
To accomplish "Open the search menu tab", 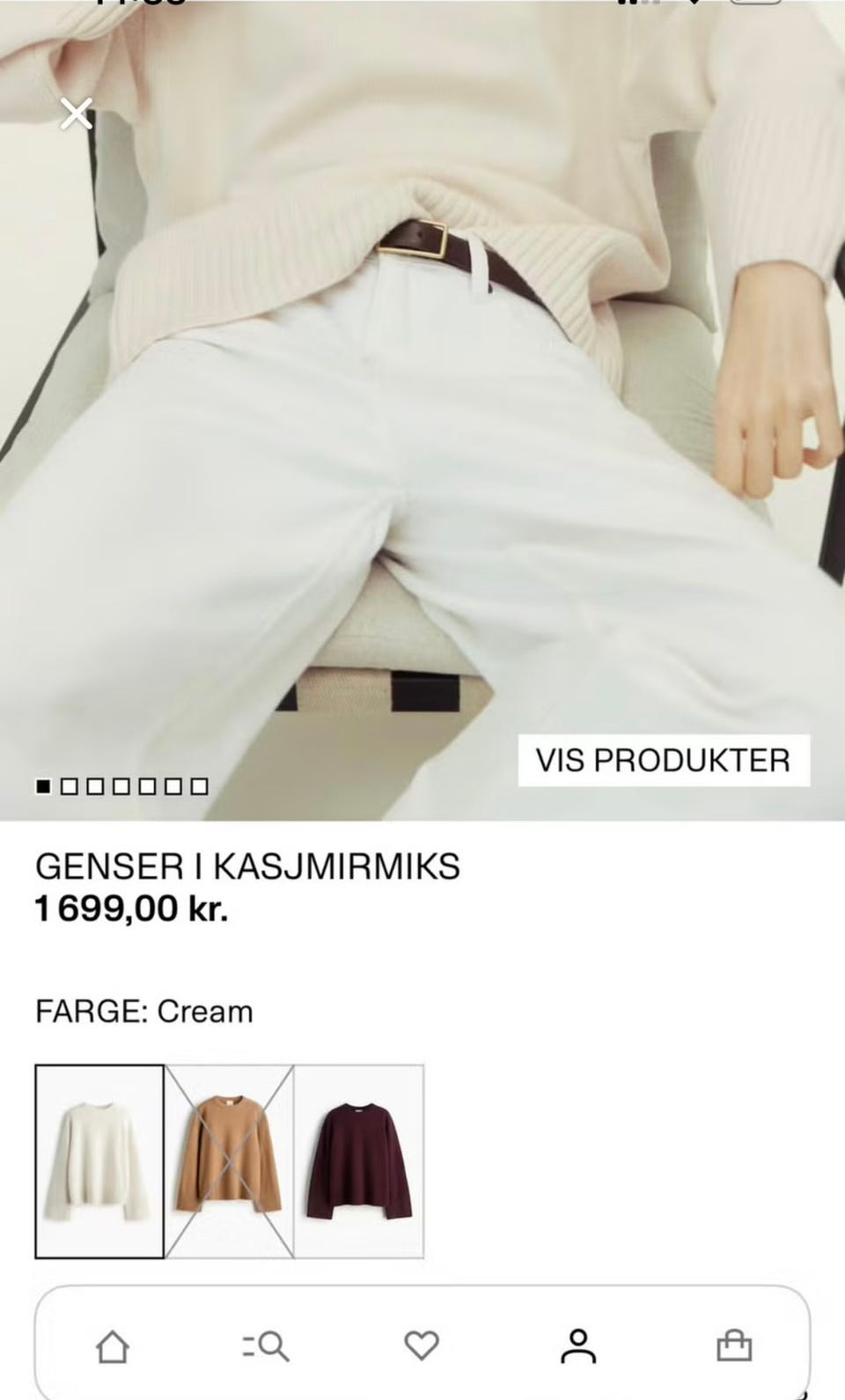I will tap(265, 1346).
